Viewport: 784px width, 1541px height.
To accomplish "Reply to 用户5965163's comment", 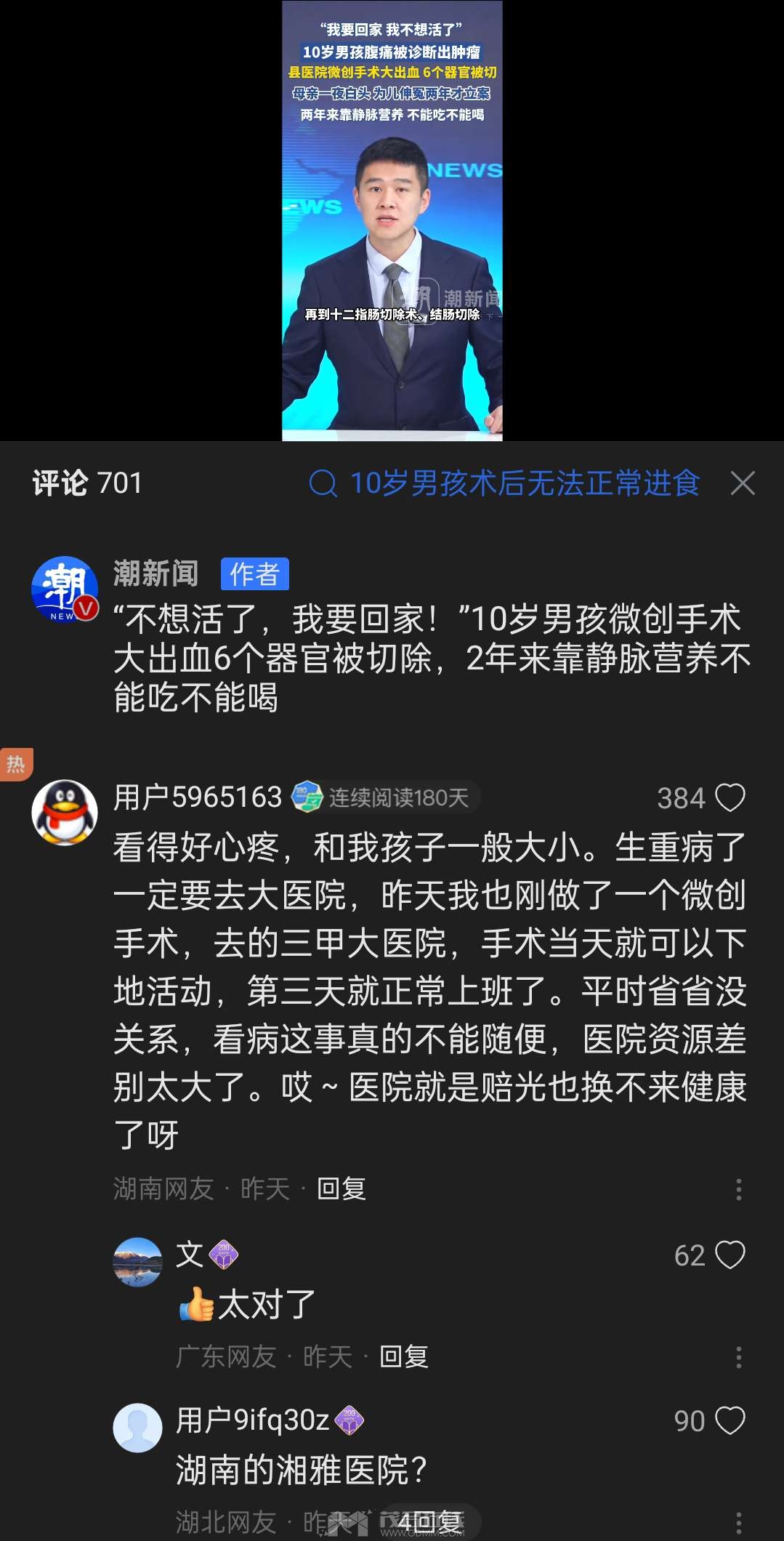I will (341, 1188).
